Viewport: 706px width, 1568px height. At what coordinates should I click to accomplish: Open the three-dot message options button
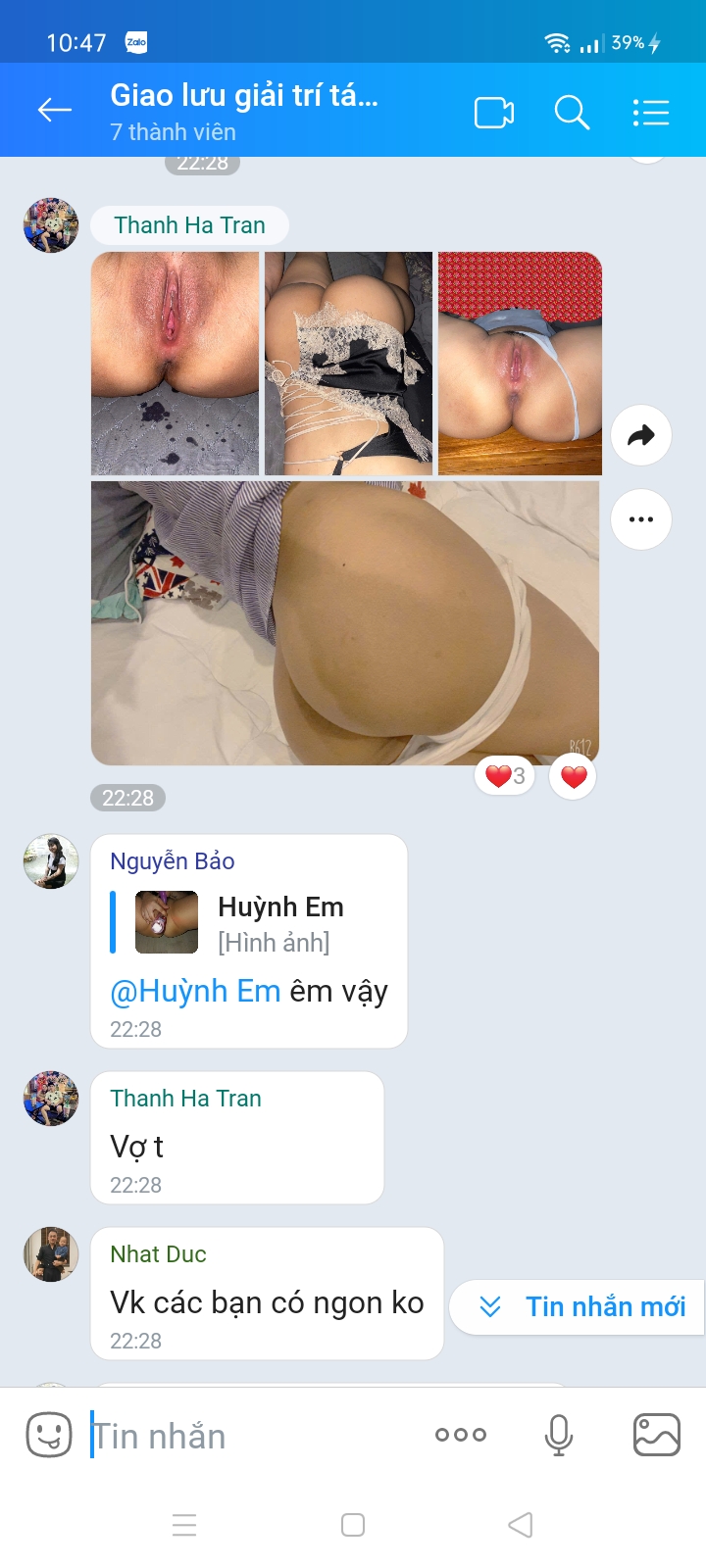click(640, 519)
